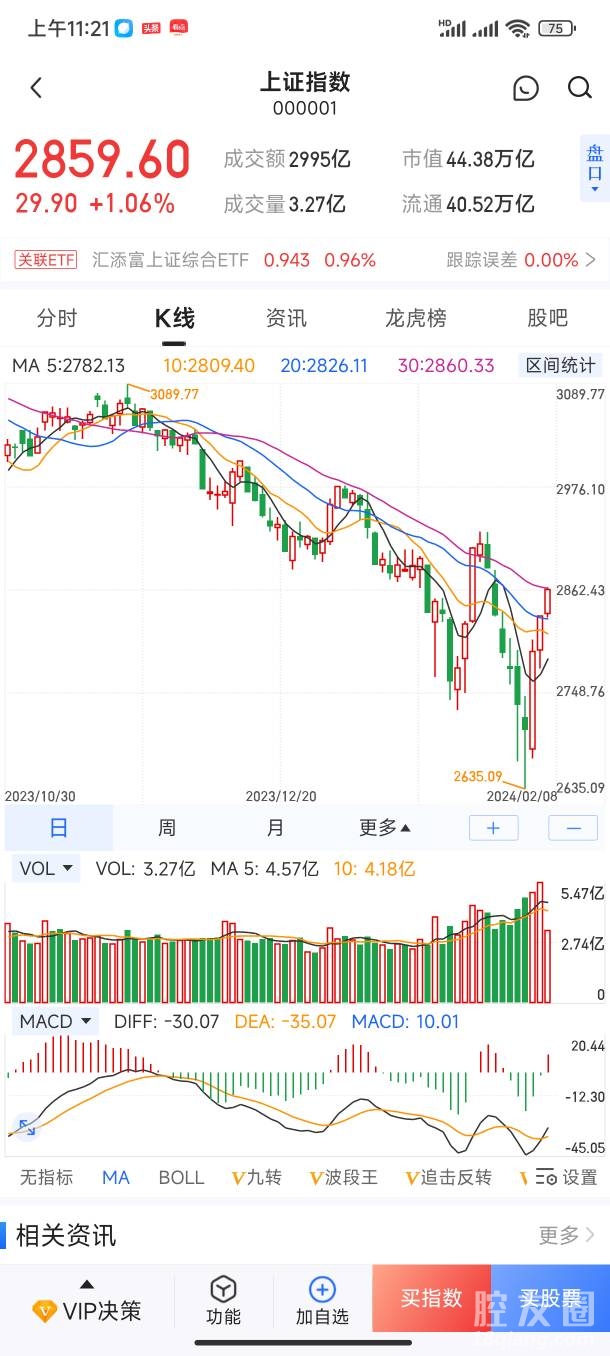Open the MACD indicator dropdown

click(x=56, y=1021)
